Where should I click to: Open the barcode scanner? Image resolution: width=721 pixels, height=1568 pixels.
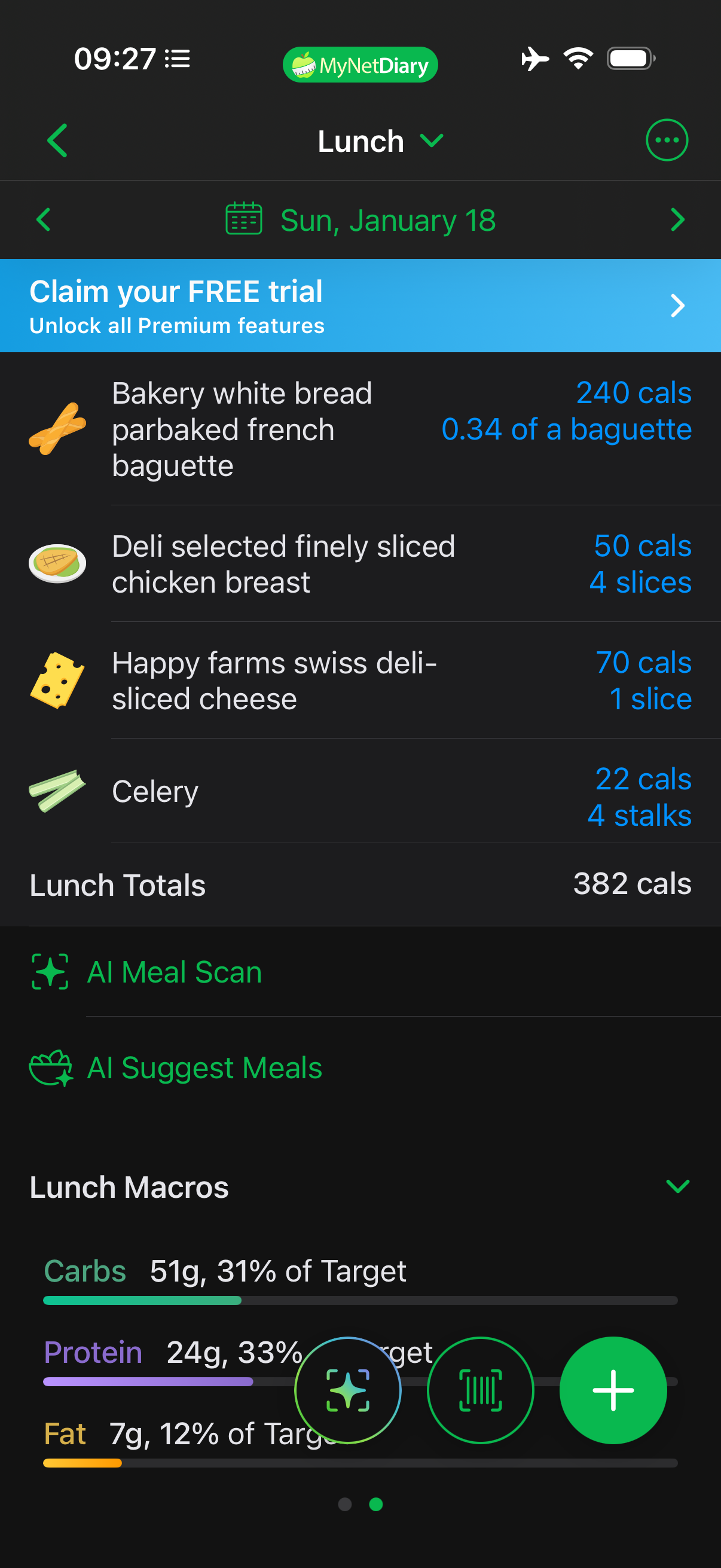480,1390
